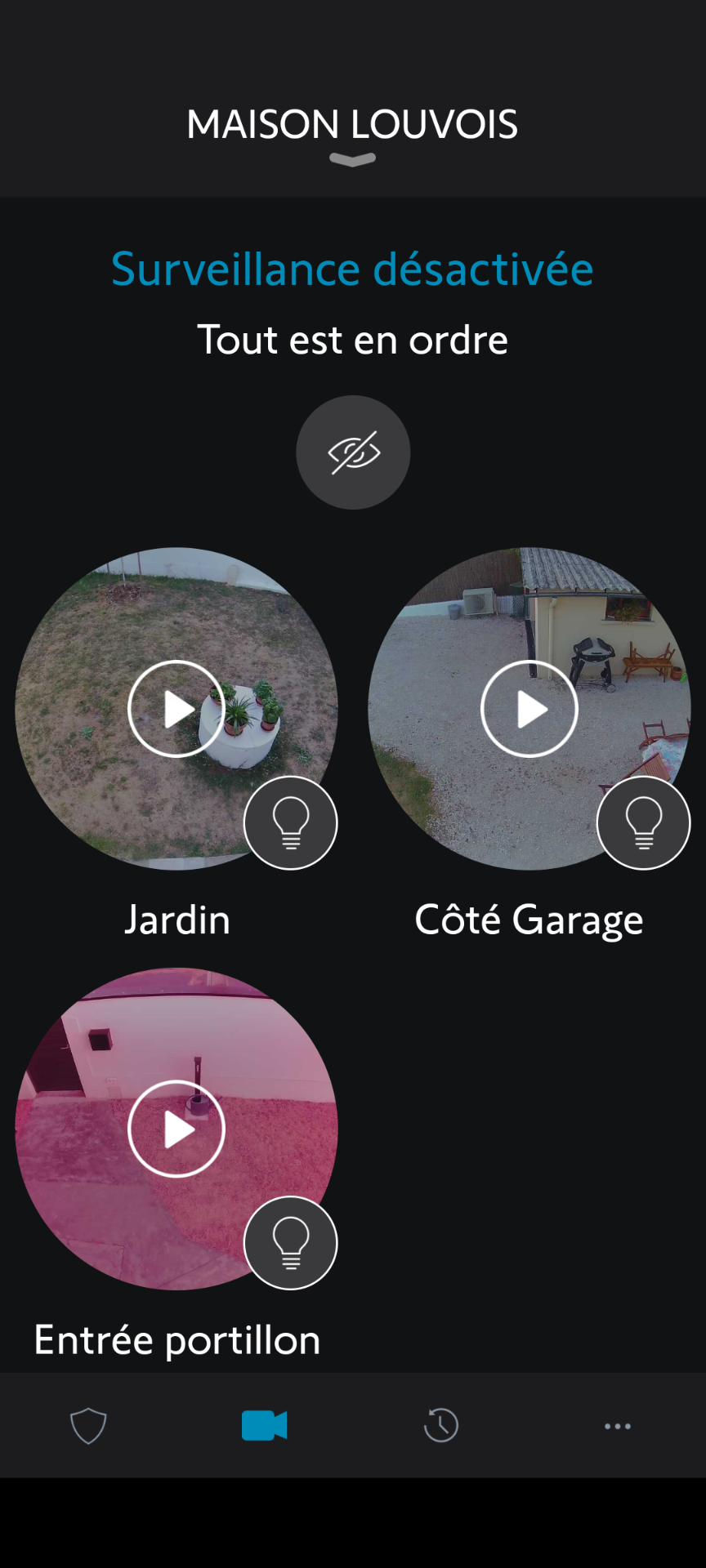Select the cameras video tab
The image size is (706, 1568).
point(265,1426)
